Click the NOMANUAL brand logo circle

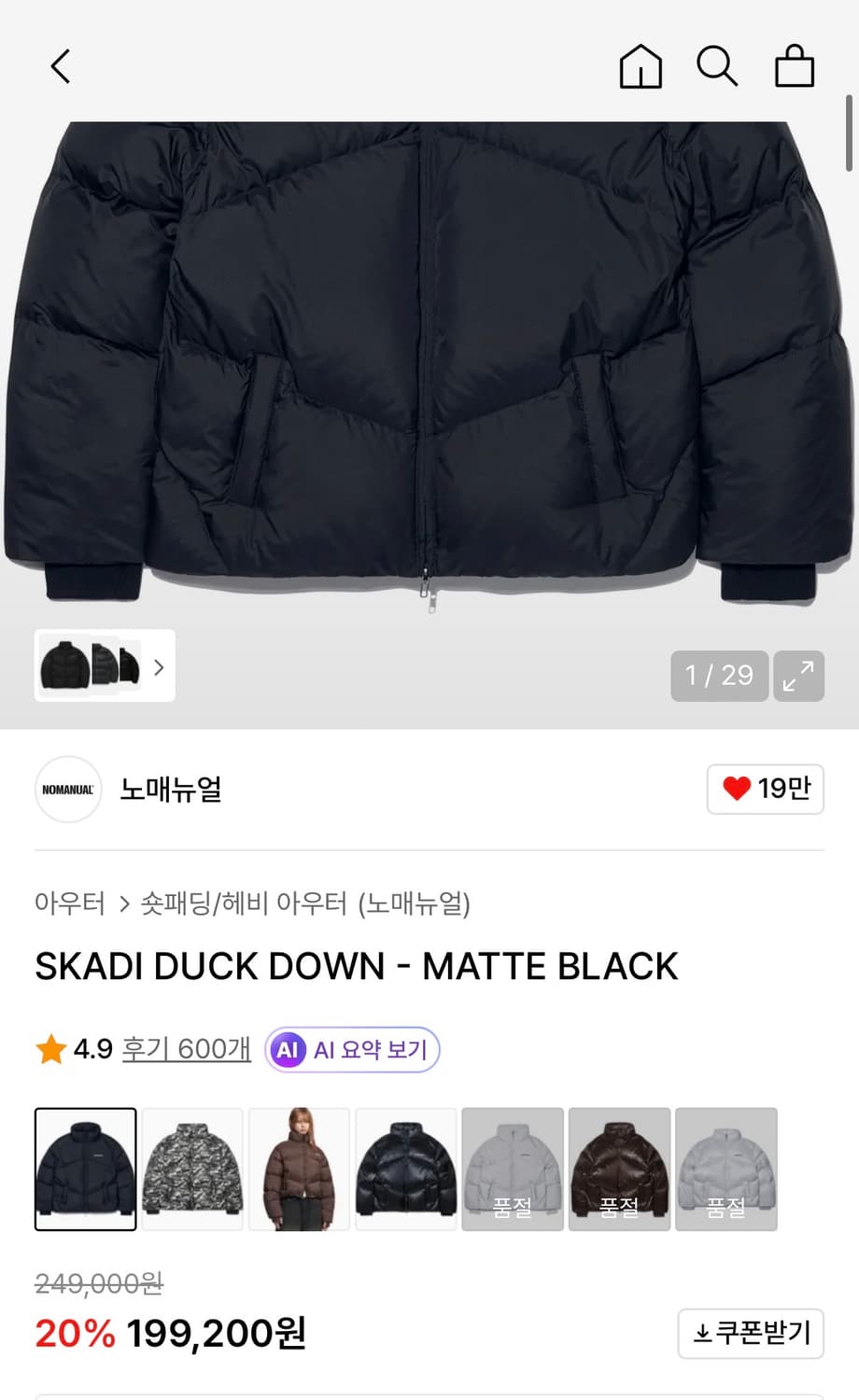[x=67, y=790]
